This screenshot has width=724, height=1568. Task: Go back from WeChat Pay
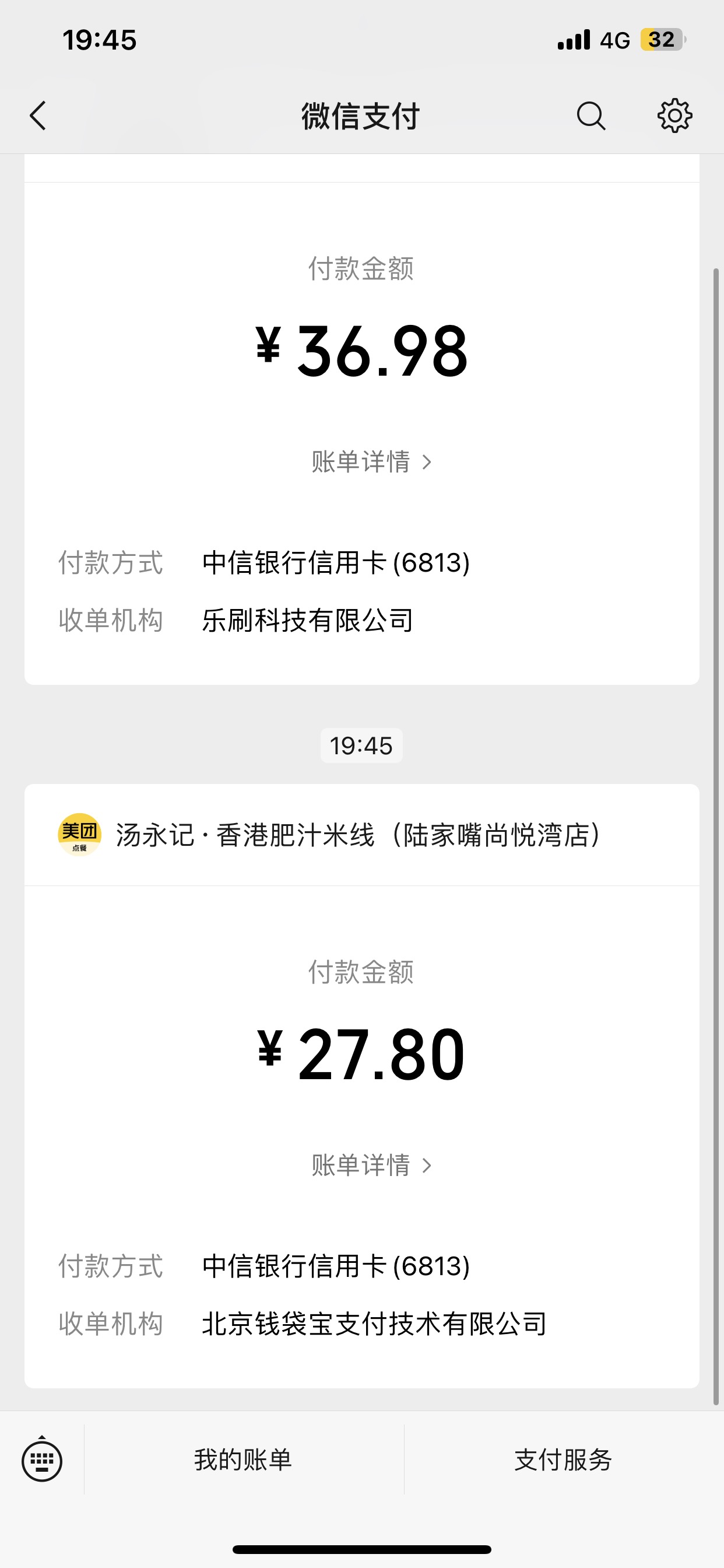click(38, 116)
